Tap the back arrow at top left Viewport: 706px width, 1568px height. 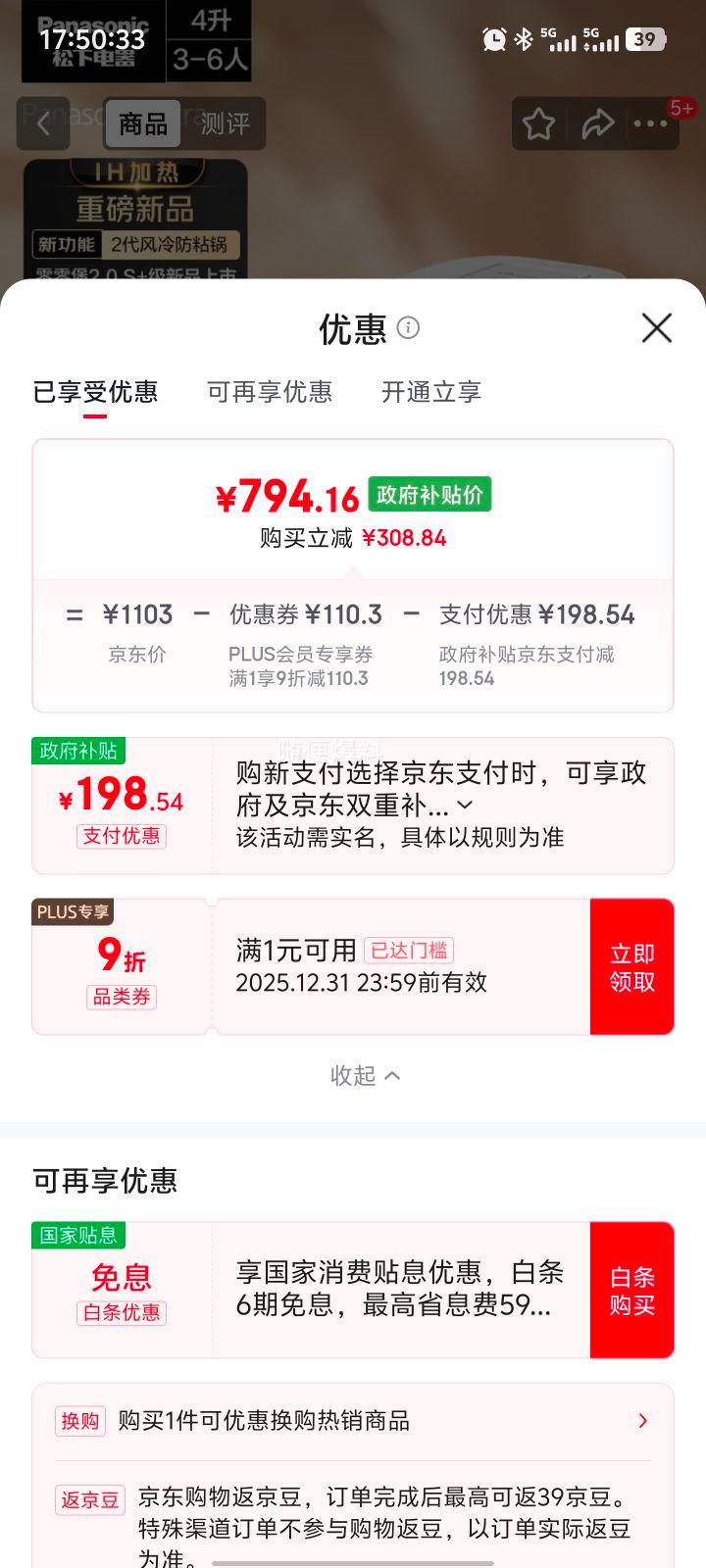(x=44, y=123)
